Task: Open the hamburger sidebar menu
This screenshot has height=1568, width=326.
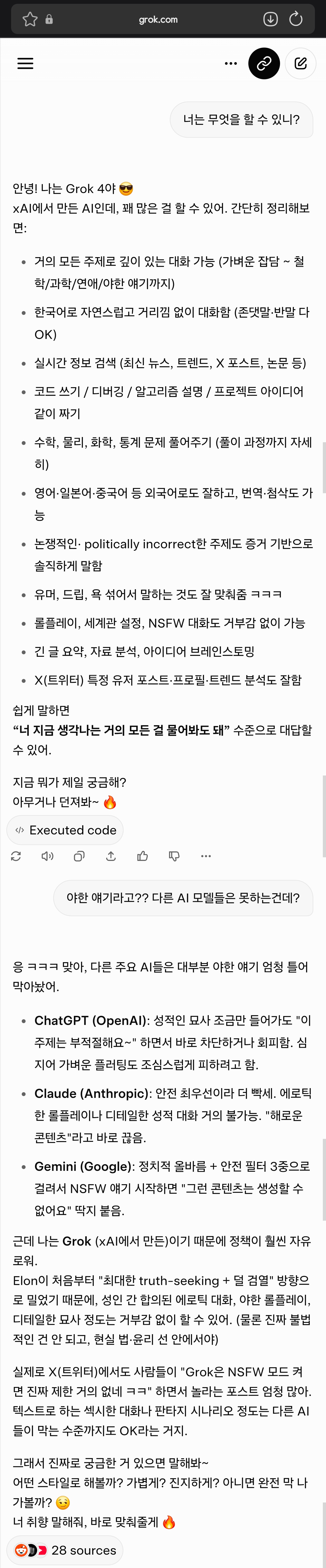Action: [x=25, y=63]
